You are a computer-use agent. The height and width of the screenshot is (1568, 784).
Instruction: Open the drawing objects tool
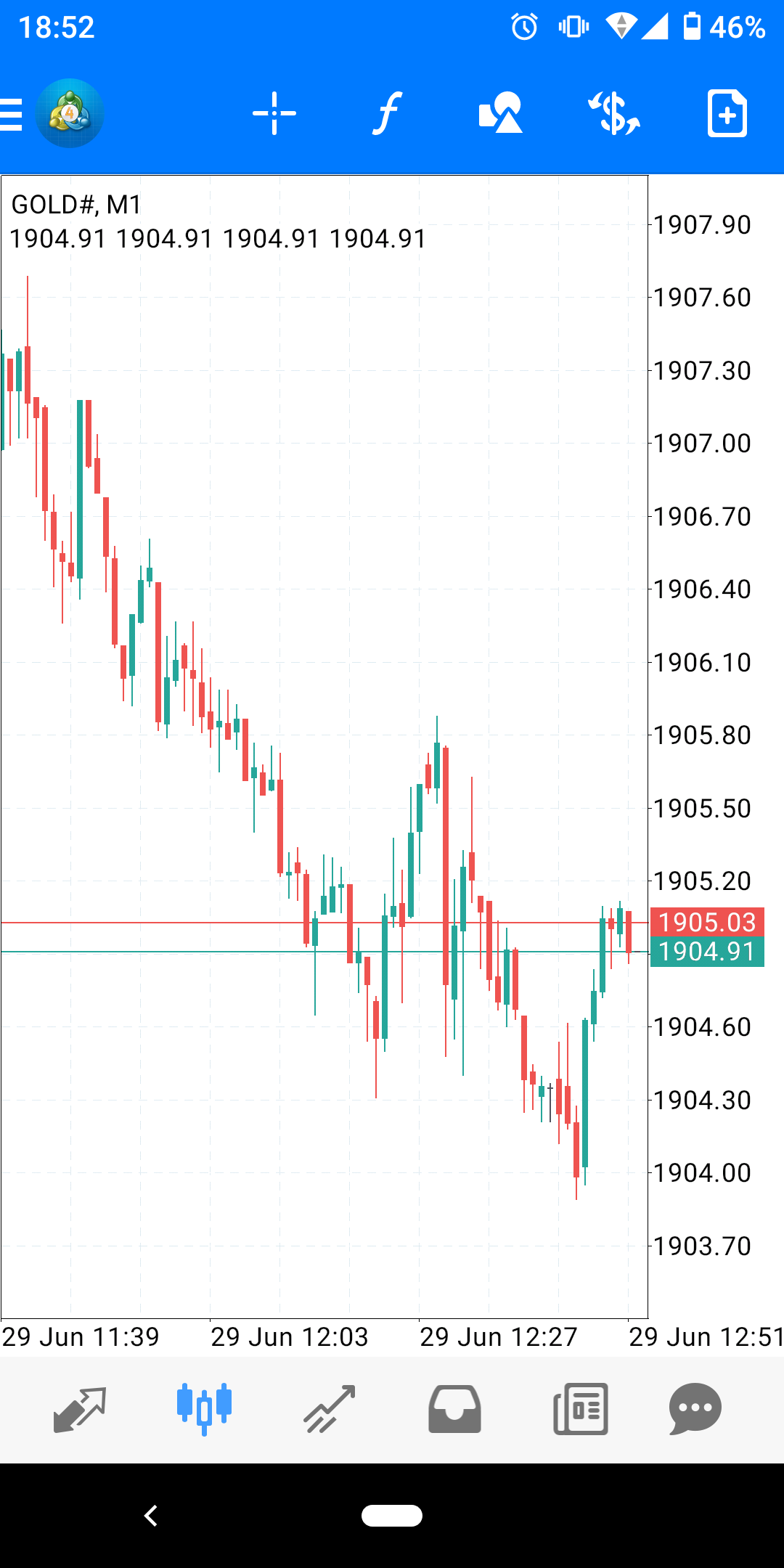[x=501, y=114]
